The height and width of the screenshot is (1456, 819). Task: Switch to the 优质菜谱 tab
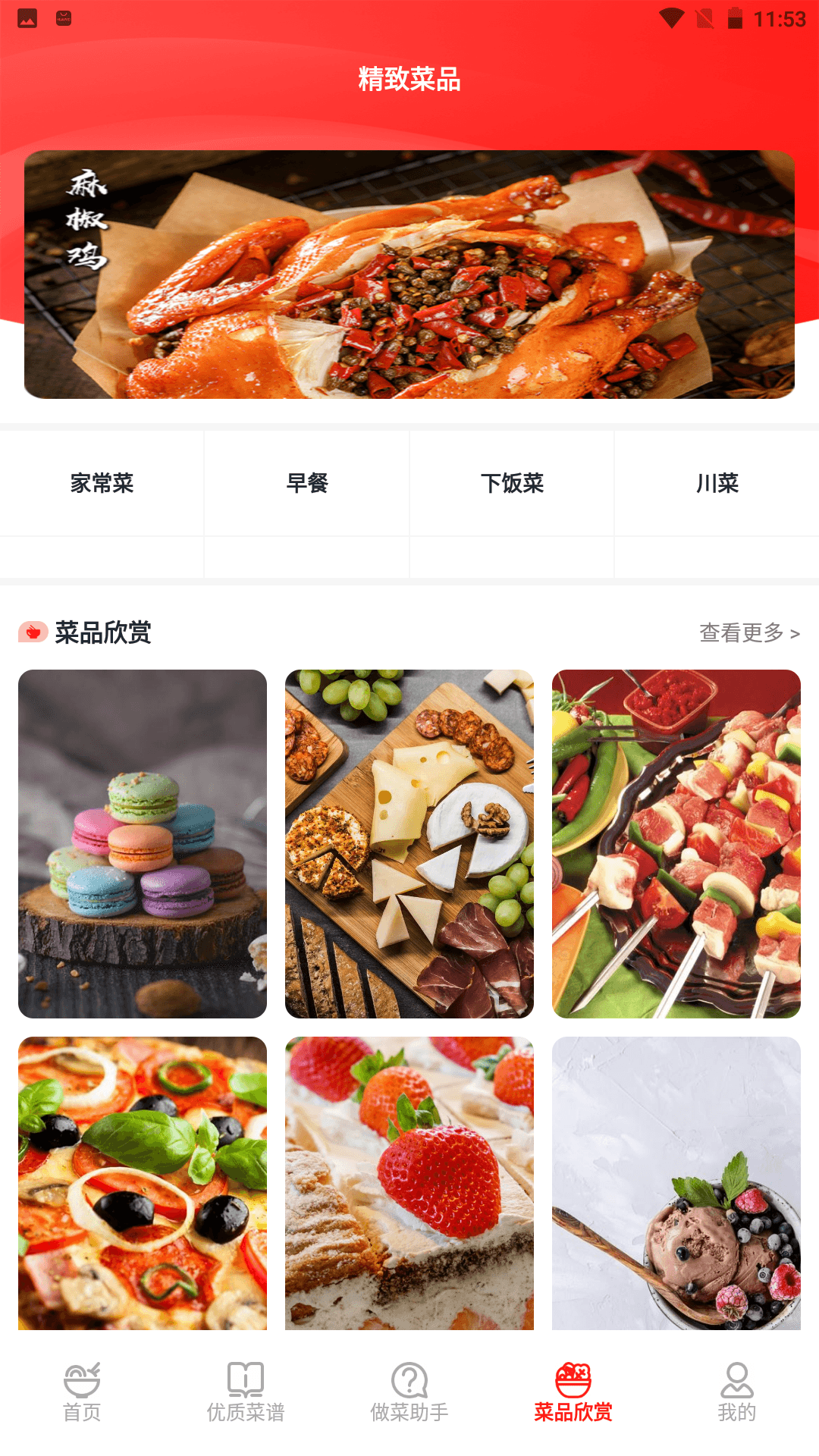[246, 1392]
